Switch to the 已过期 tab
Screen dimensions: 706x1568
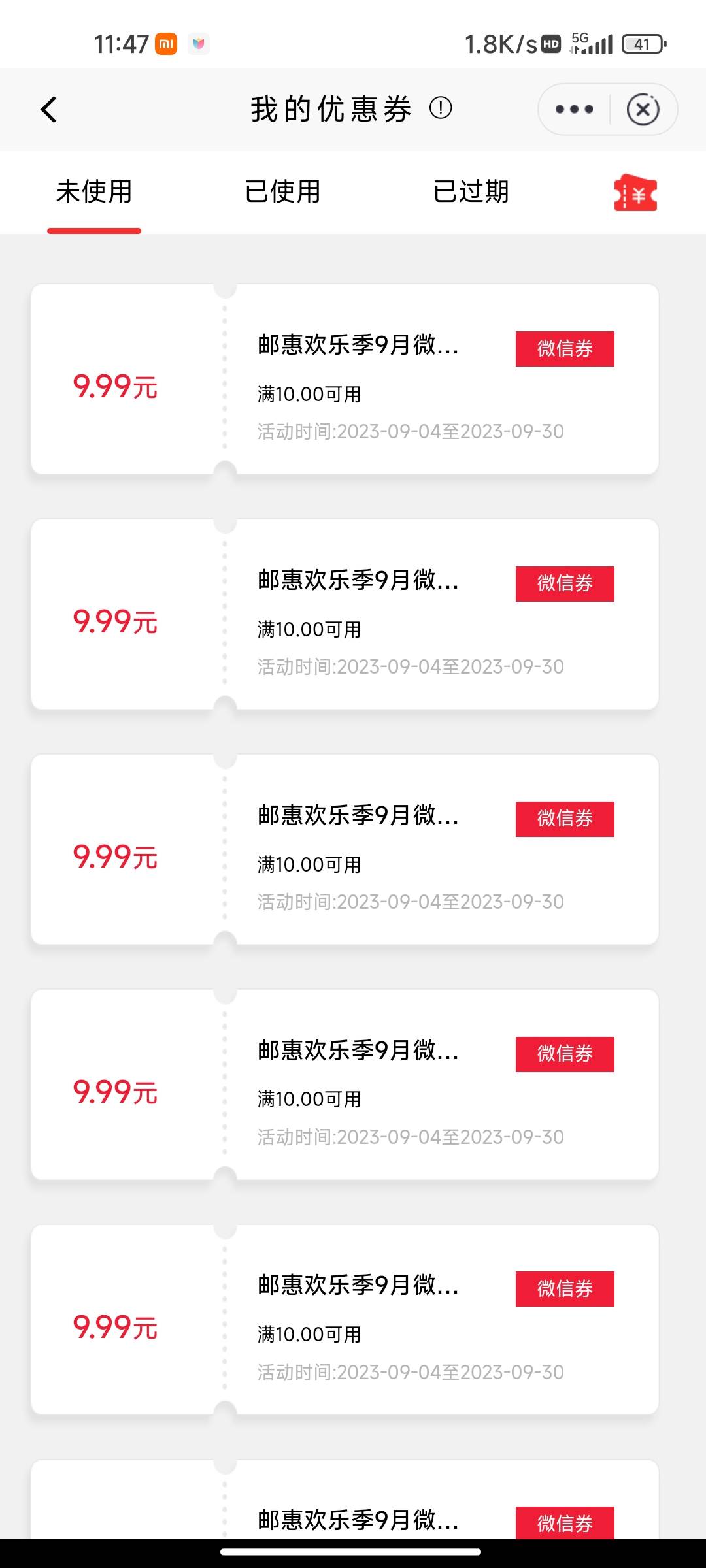click(471, 191)
